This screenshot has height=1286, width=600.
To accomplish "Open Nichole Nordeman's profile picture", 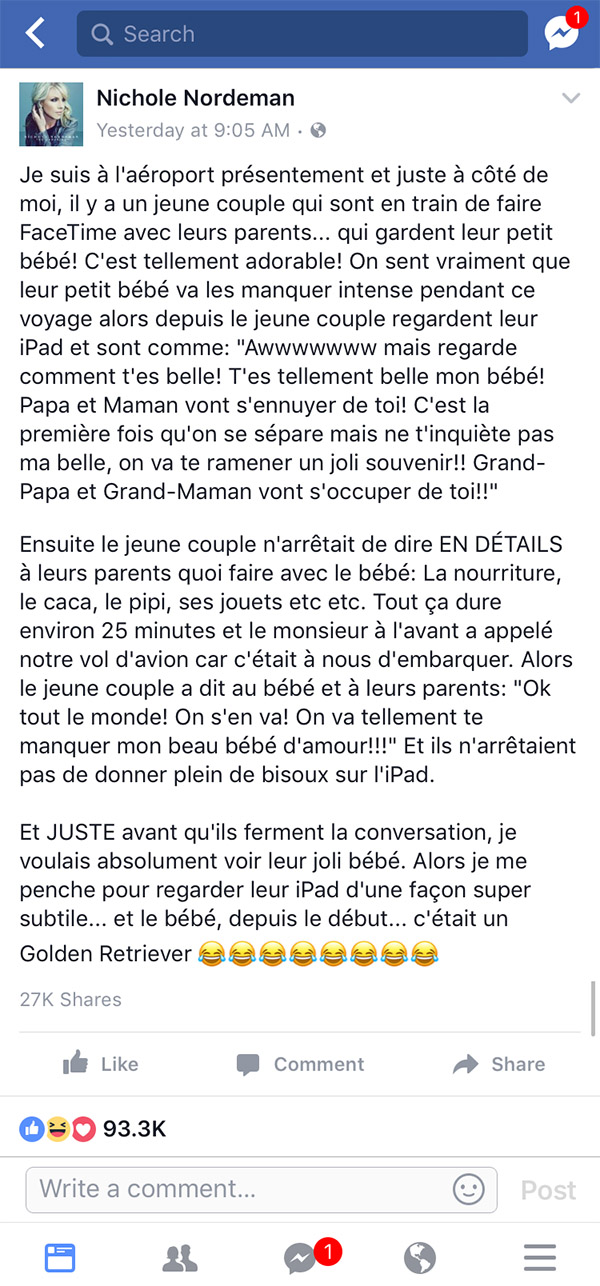I will pos(51,114).
